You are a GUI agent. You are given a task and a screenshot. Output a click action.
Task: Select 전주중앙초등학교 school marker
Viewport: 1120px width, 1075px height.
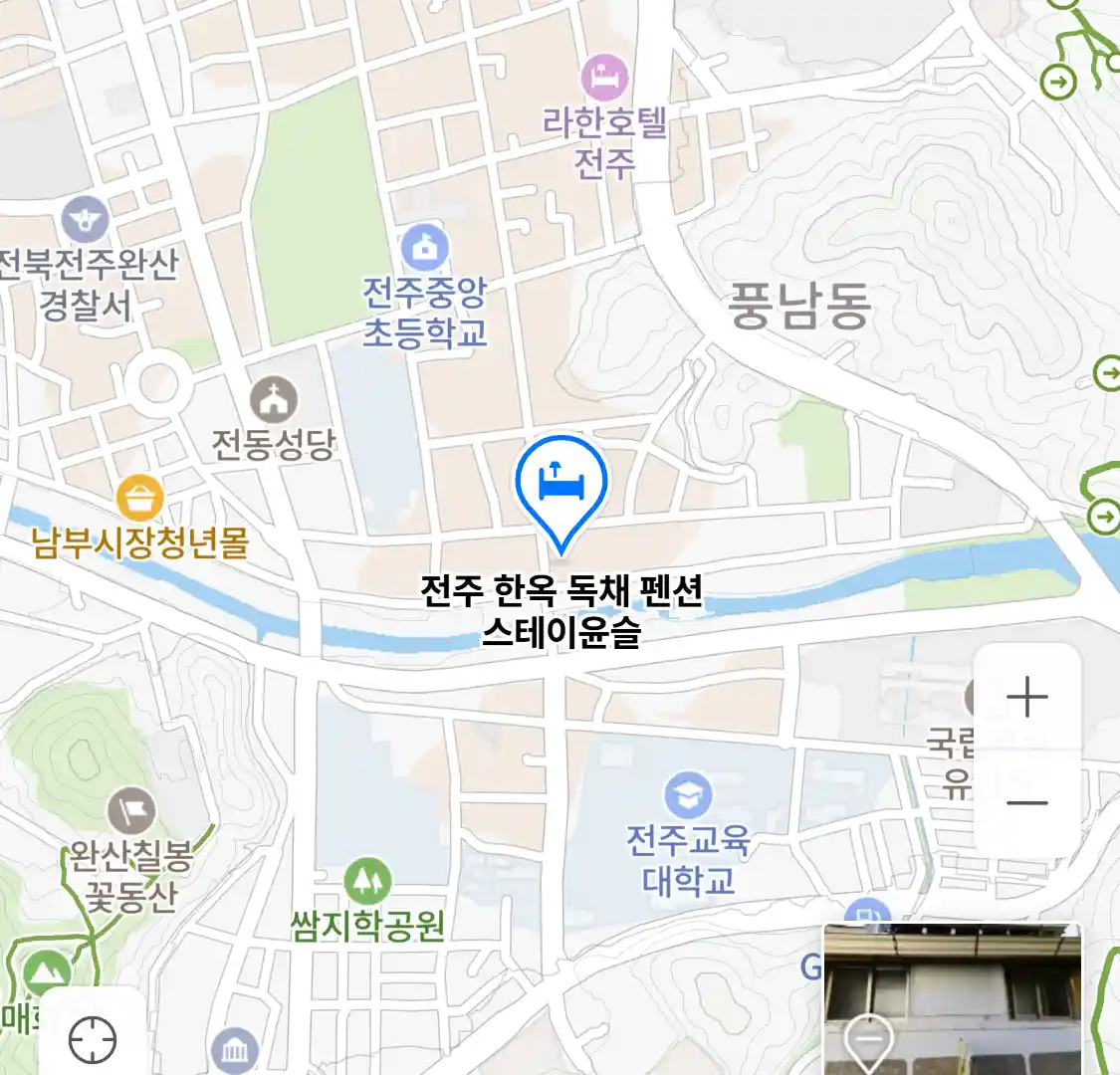tap(425, 249)
